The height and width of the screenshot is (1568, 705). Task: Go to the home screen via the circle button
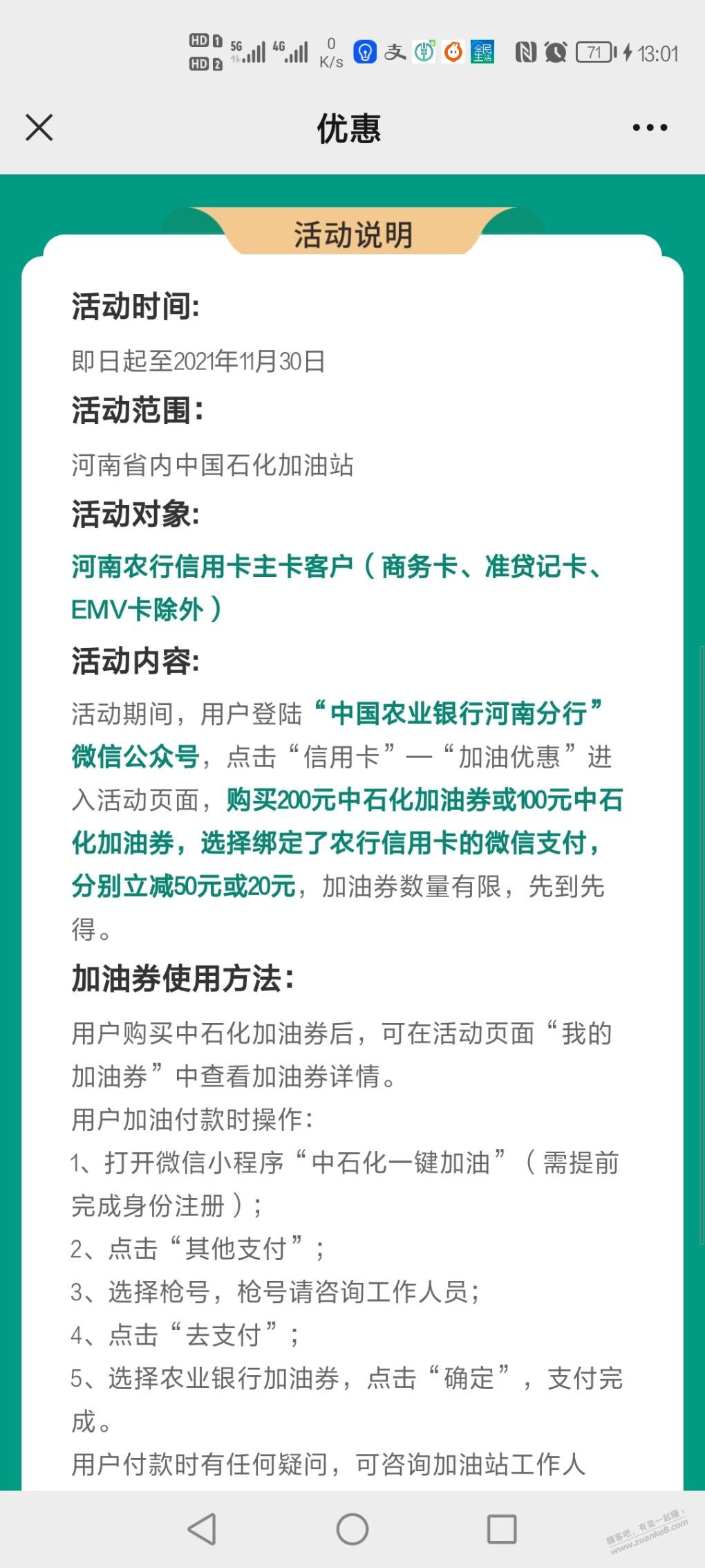(352, 1529)
